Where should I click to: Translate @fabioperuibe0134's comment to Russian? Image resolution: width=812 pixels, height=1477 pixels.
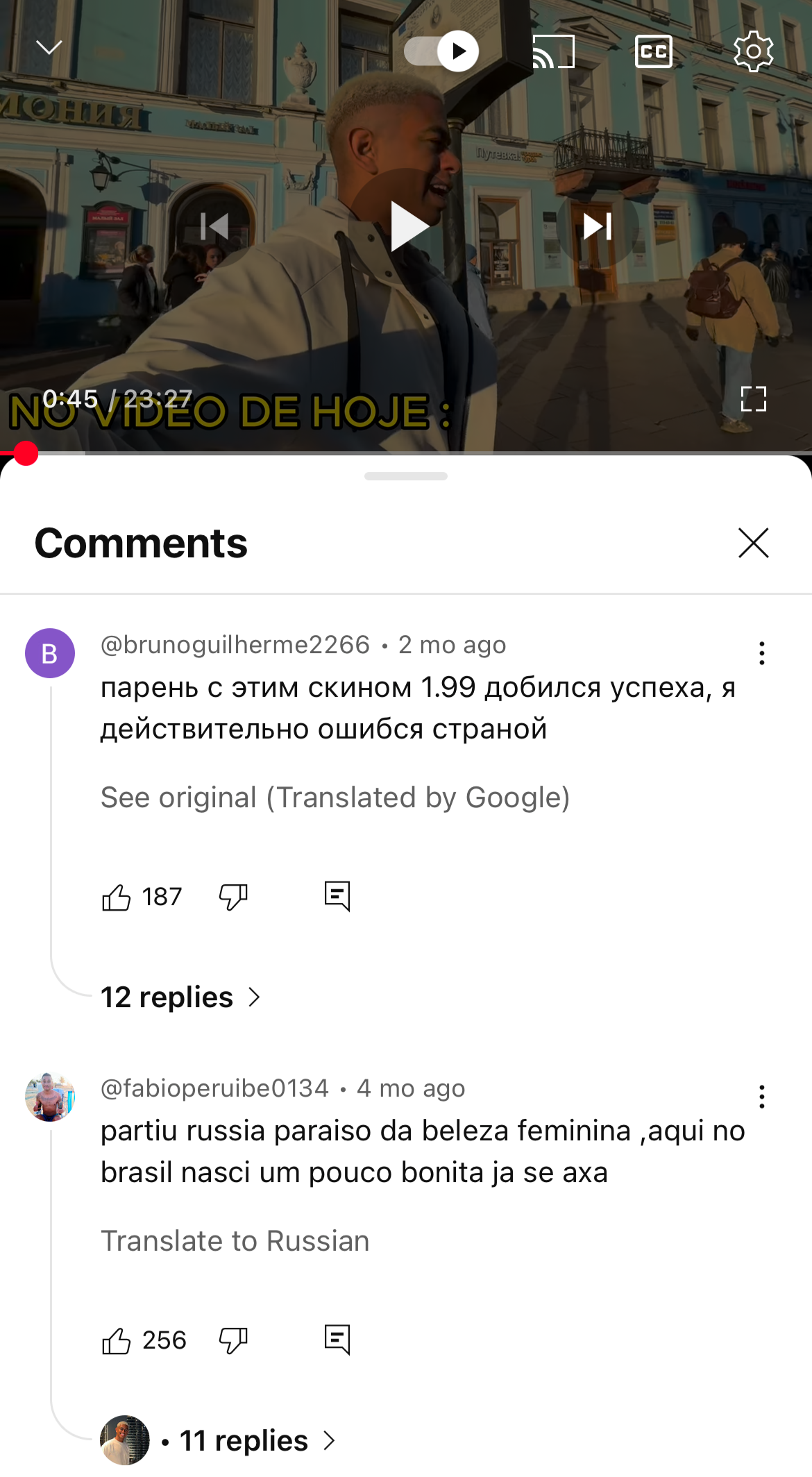235,1241
